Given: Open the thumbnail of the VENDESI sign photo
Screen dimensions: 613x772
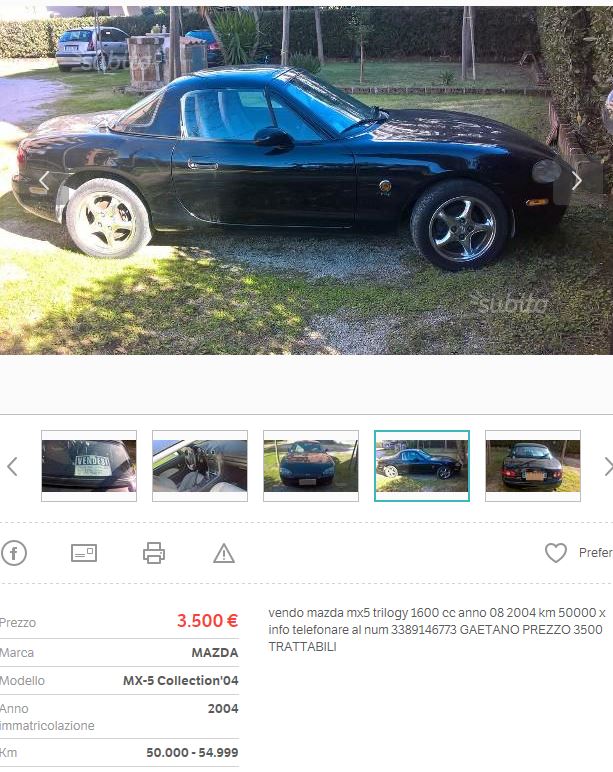Looking at the screenshot, I should click(89, 465).
